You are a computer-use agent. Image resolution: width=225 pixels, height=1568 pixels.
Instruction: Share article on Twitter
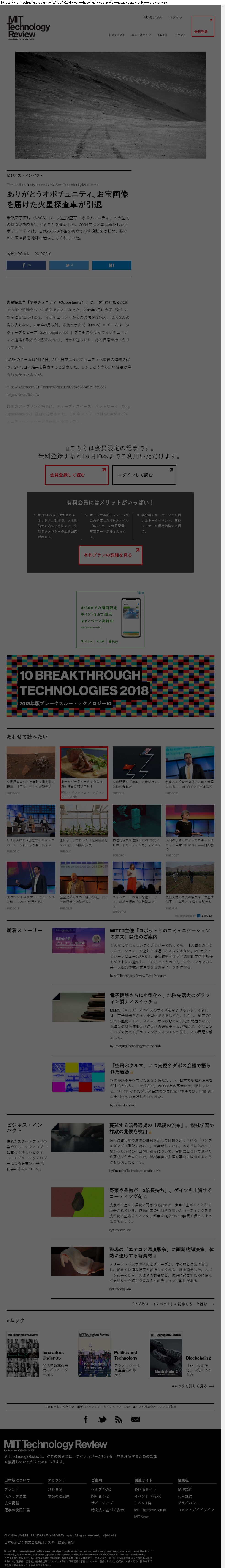(x=69, y=265)
